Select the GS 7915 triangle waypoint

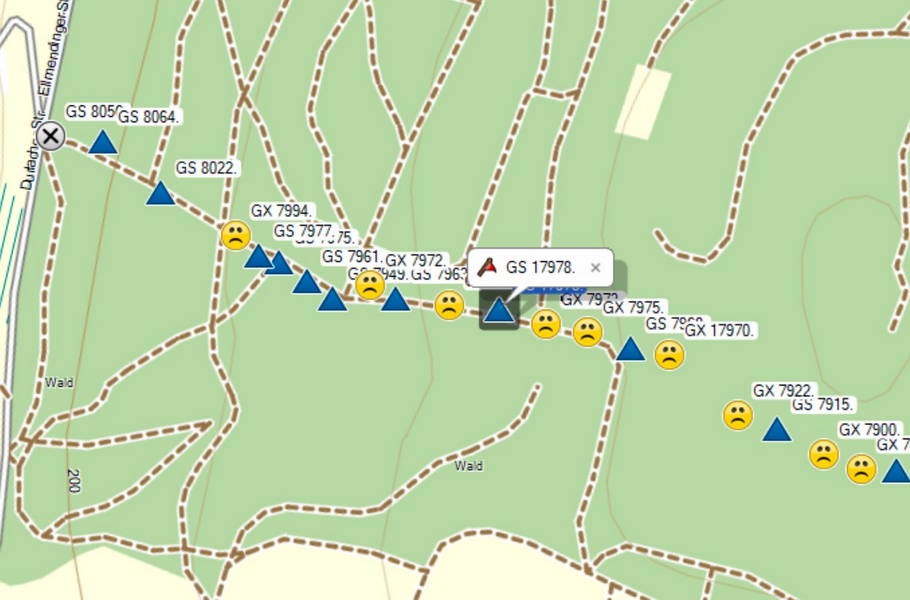click(777, 430)
